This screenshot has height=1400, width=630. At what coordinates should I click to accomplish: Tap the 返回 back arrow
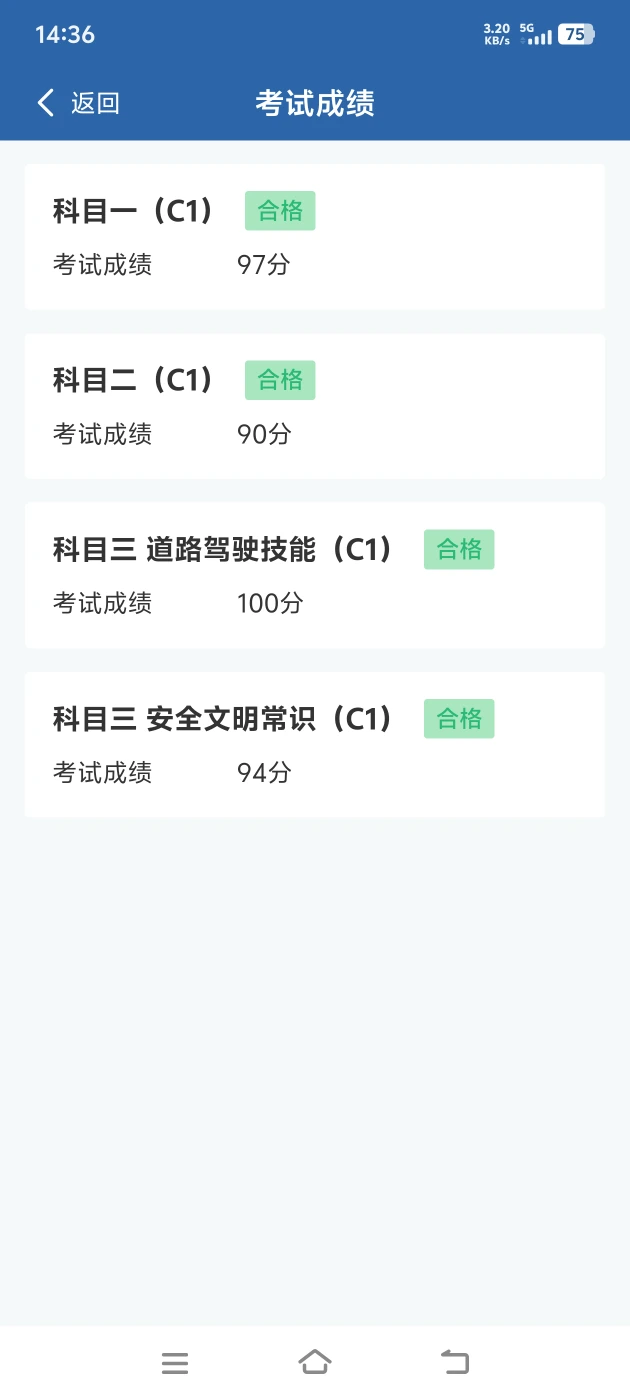(x=46, y=103)
